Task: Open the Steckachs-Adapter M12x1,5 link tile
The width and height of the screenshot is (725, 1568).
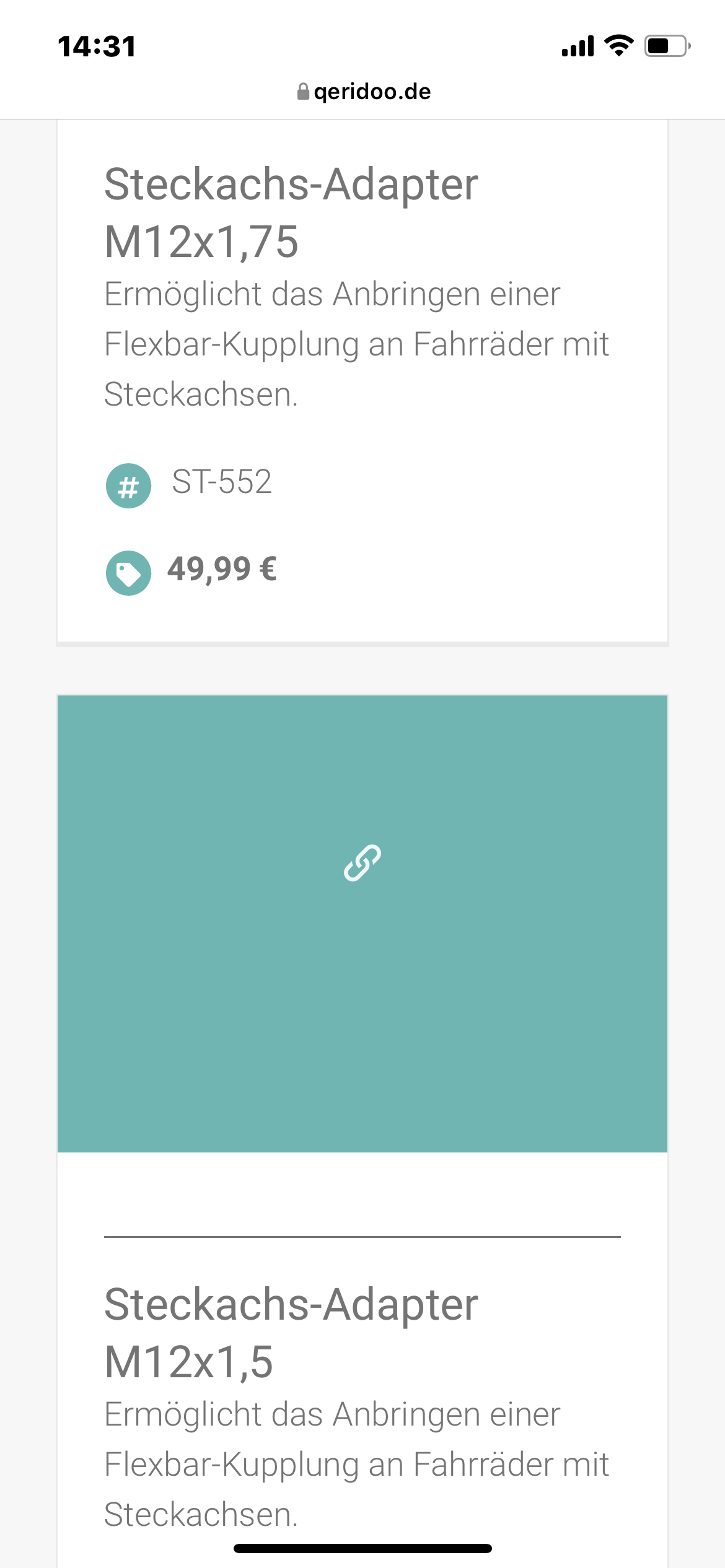Action: 362,924
